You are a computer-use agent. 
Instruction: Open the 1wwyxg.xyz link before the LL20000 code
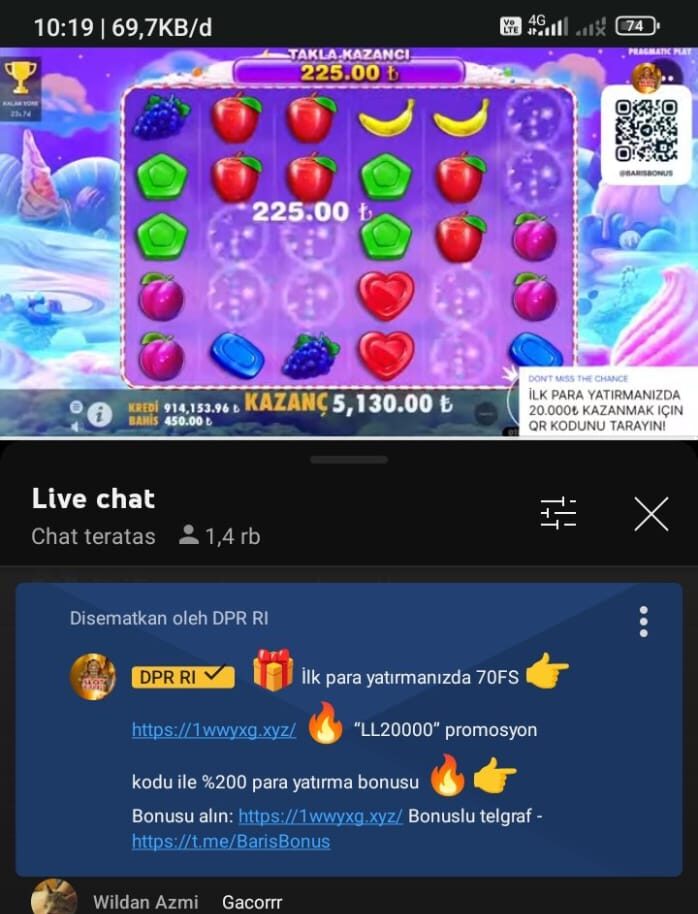click(x=214, y=729)
